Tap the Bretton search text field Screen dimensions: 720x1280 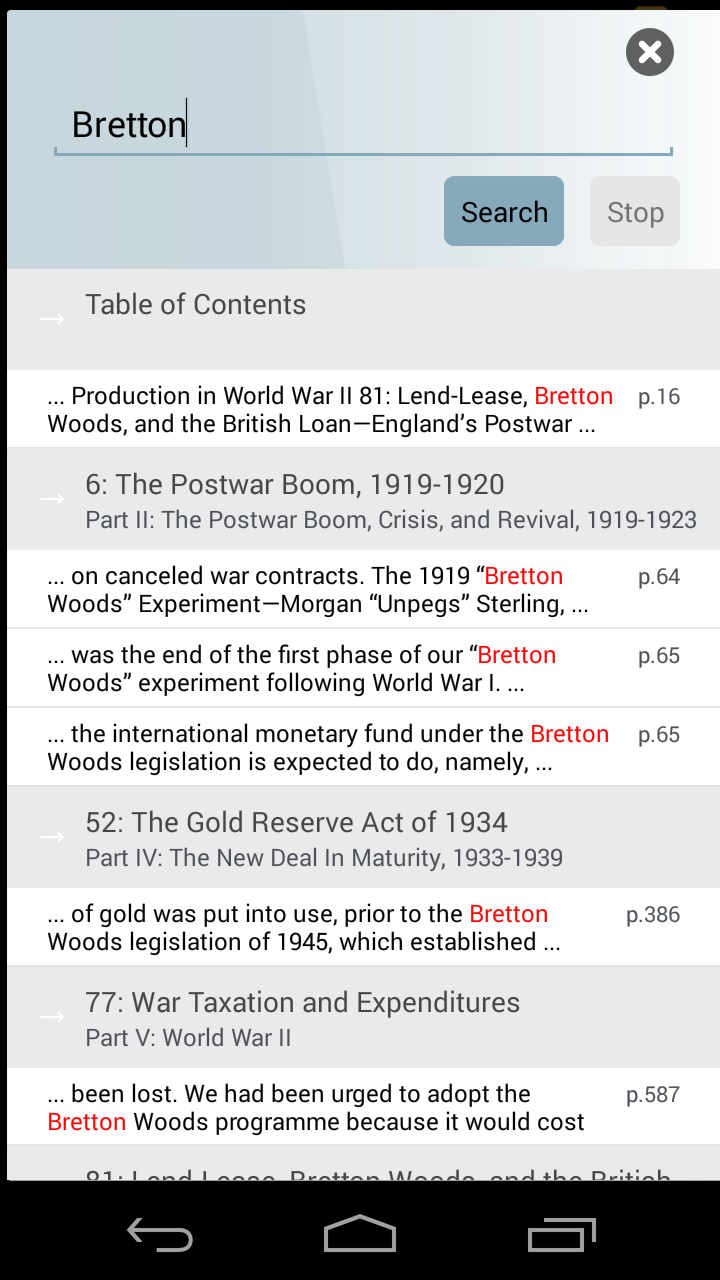(x=362, y=125)
